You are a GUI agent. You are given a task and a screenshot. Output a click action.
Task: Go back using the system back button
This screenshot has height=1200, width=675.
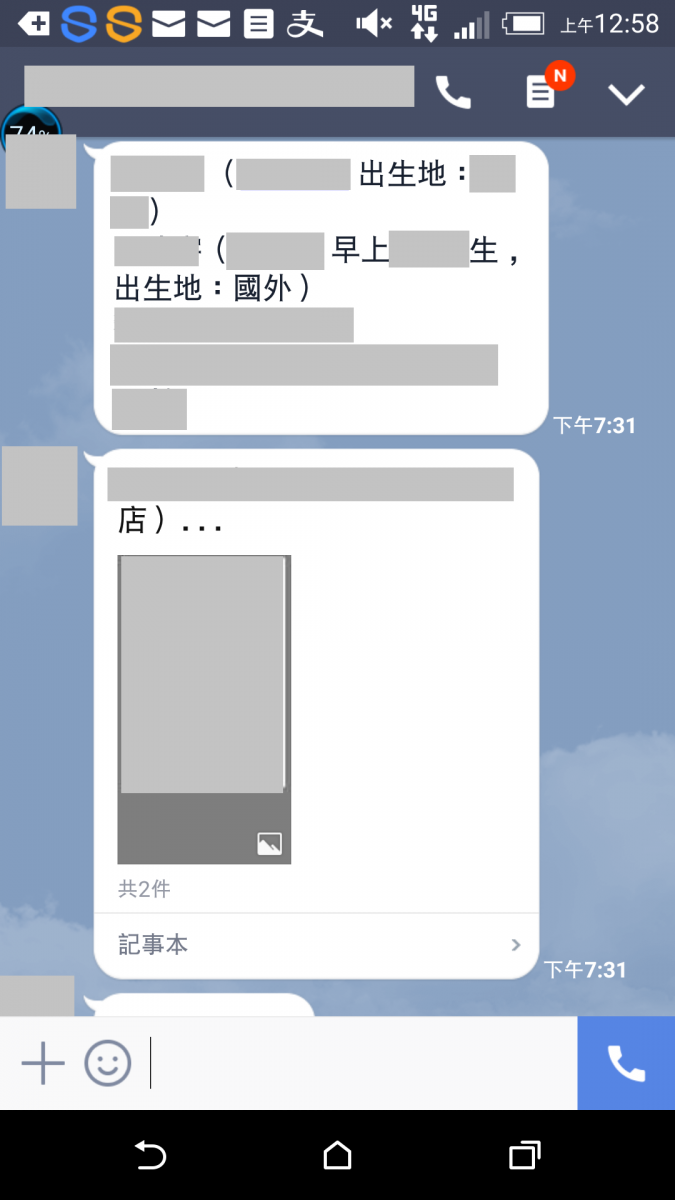[150, 1156]
